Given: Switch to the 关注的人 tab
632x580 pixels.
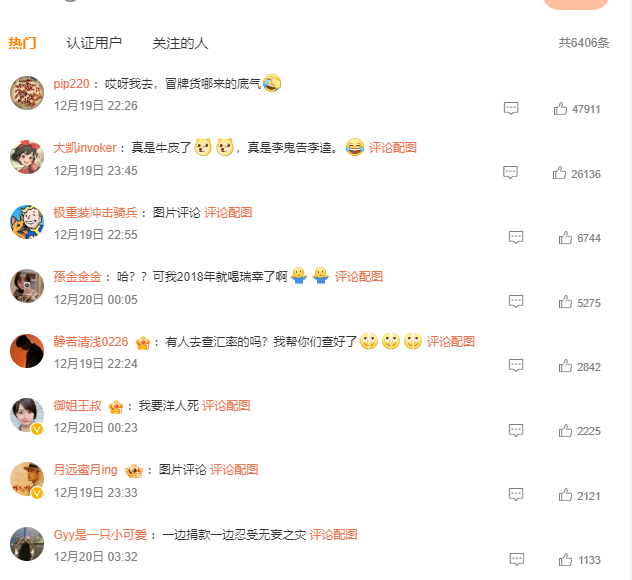Looking at the screenshot, I should point(180,43).
